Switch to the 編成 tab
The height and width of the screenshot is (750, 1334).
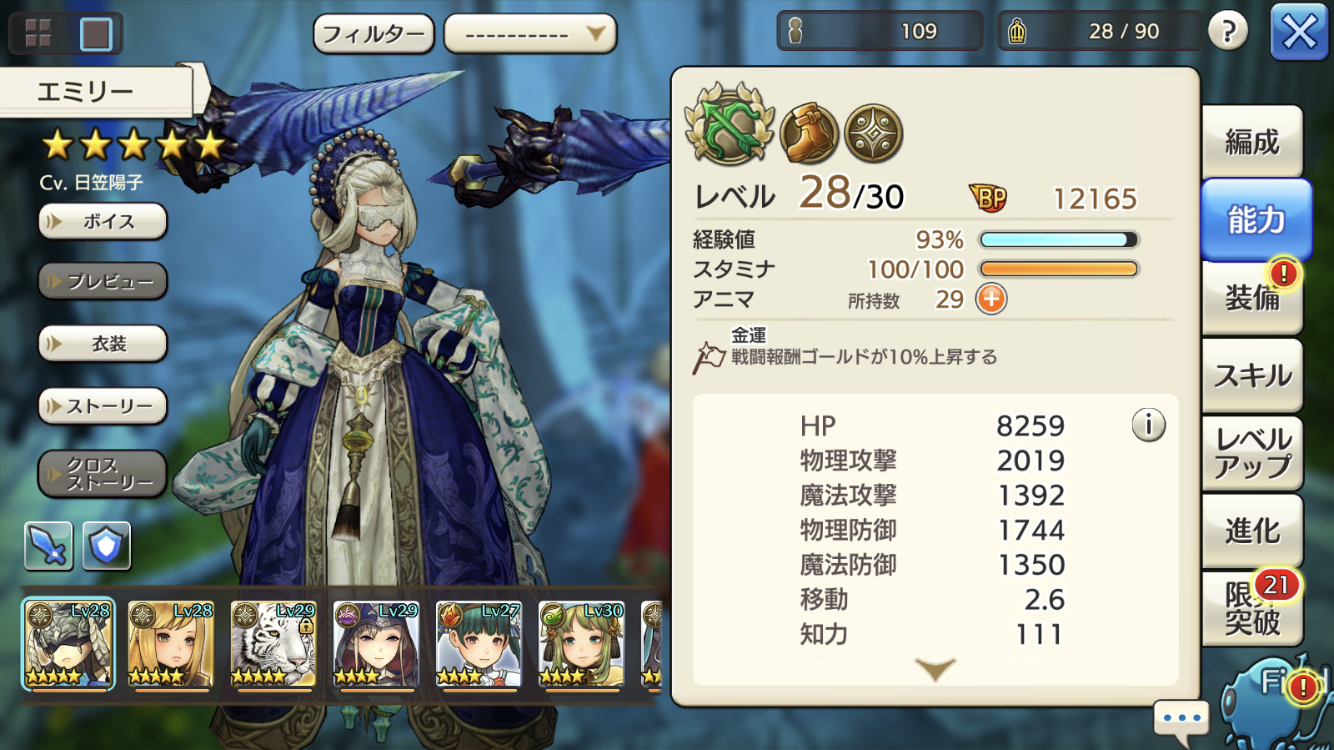[1252, 142]
